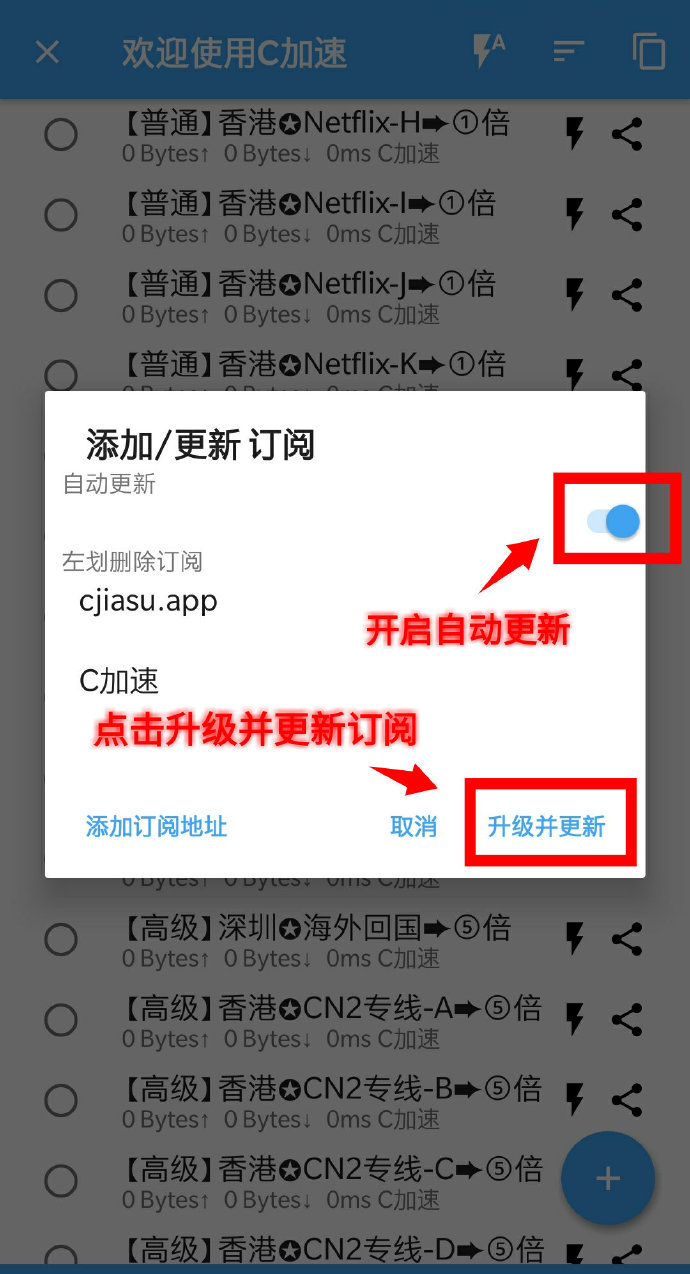
Task: Select the C加速 subscription entry
Action: [x=119, y=681]
